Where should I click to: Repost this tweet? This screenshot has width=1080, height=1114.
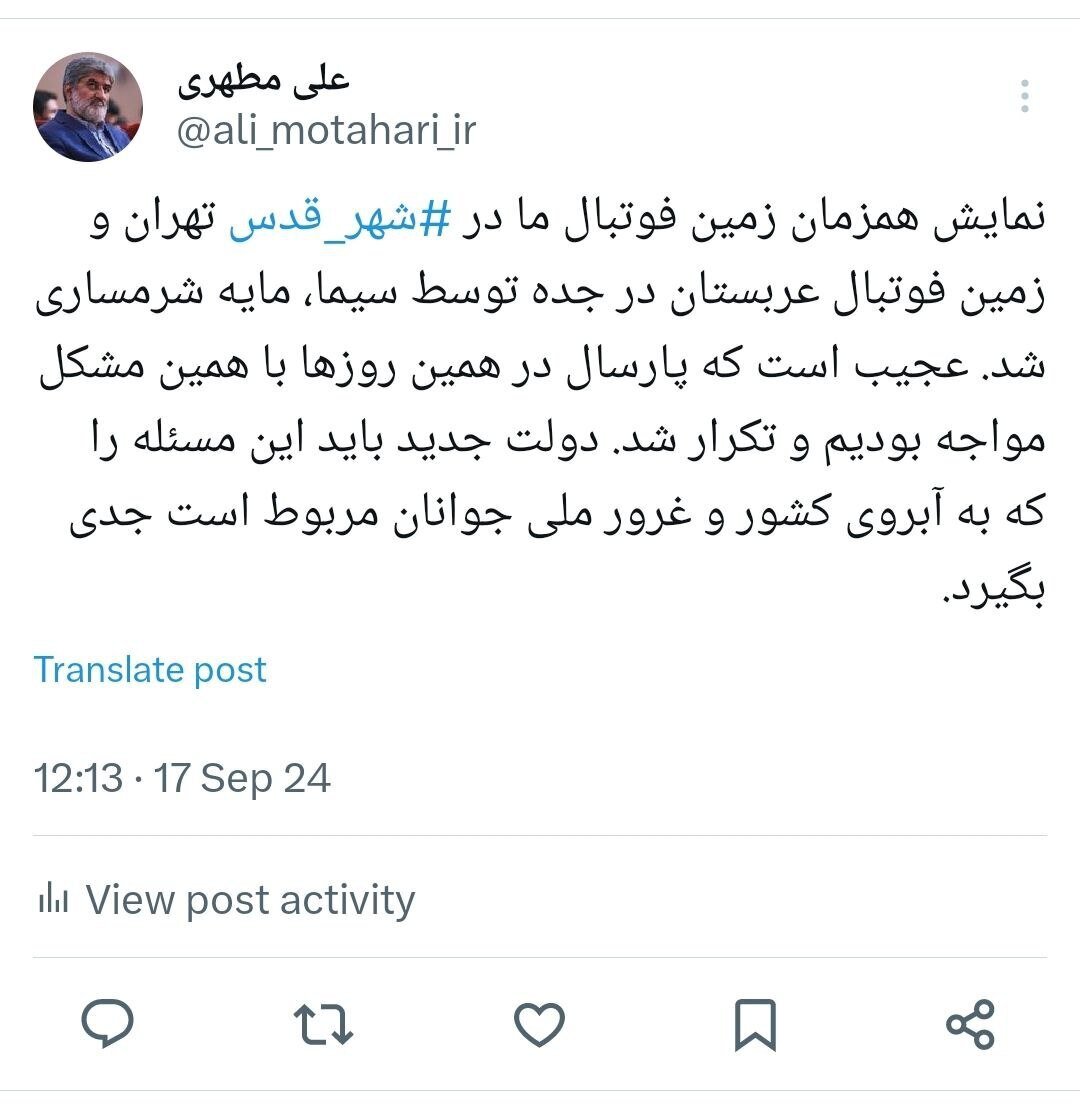[x=323, y=1024]
